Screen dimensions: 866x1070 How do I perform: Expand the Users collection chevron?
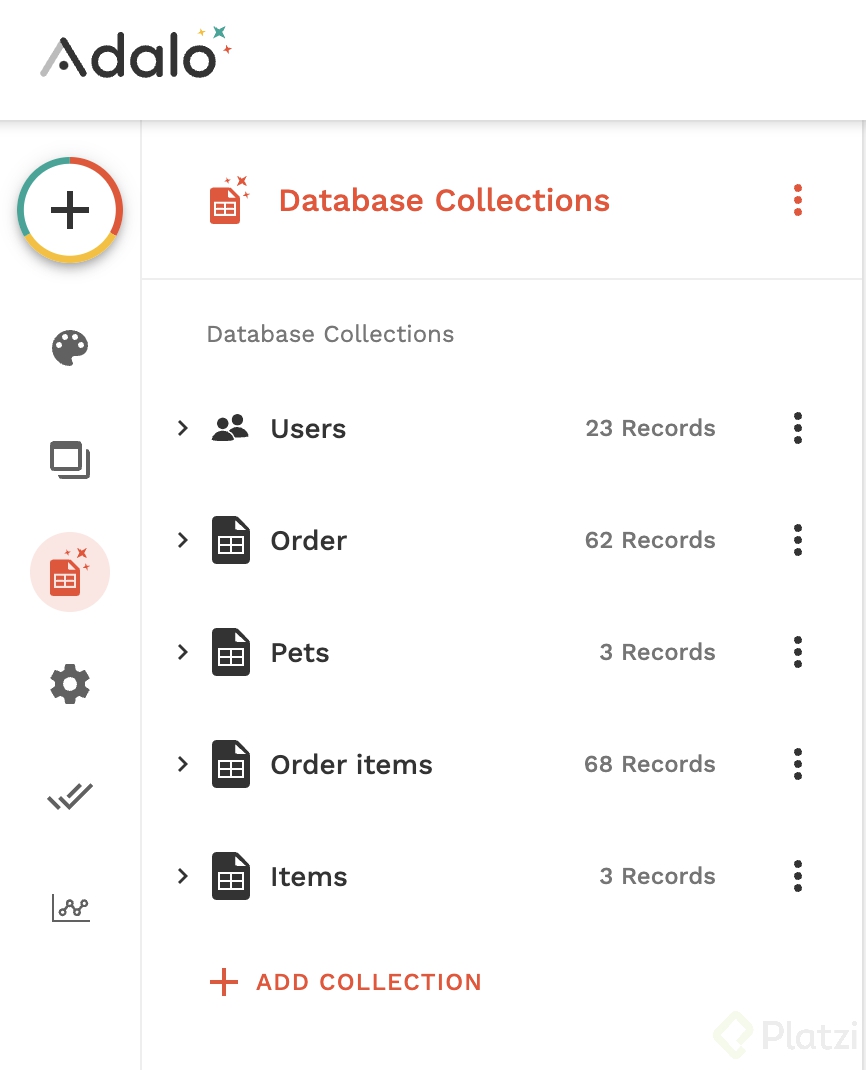pyautogui.click(x=182, y=428)
